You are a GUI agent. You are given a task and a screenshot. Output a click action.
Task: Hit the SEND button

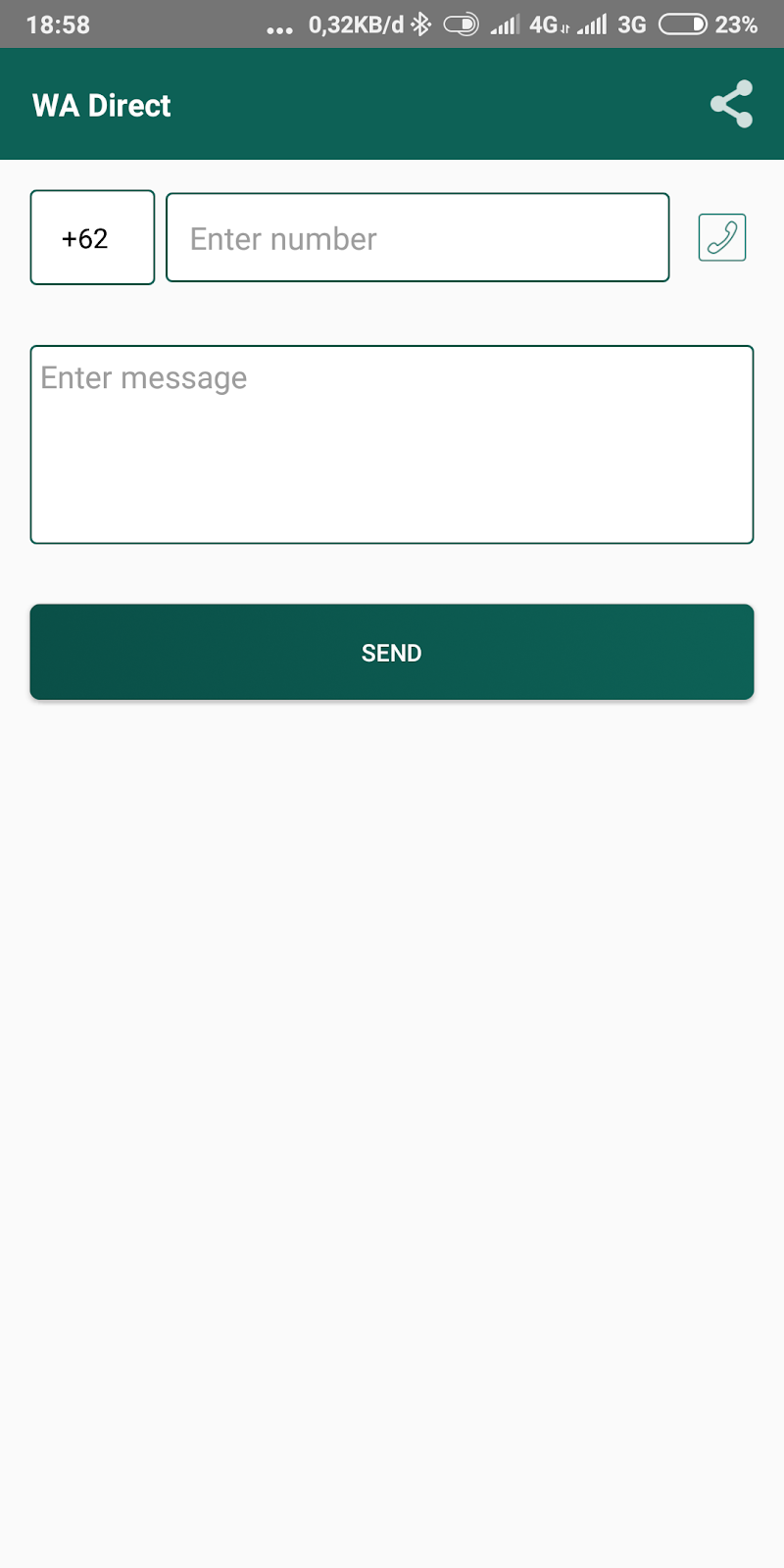(392, 652)
